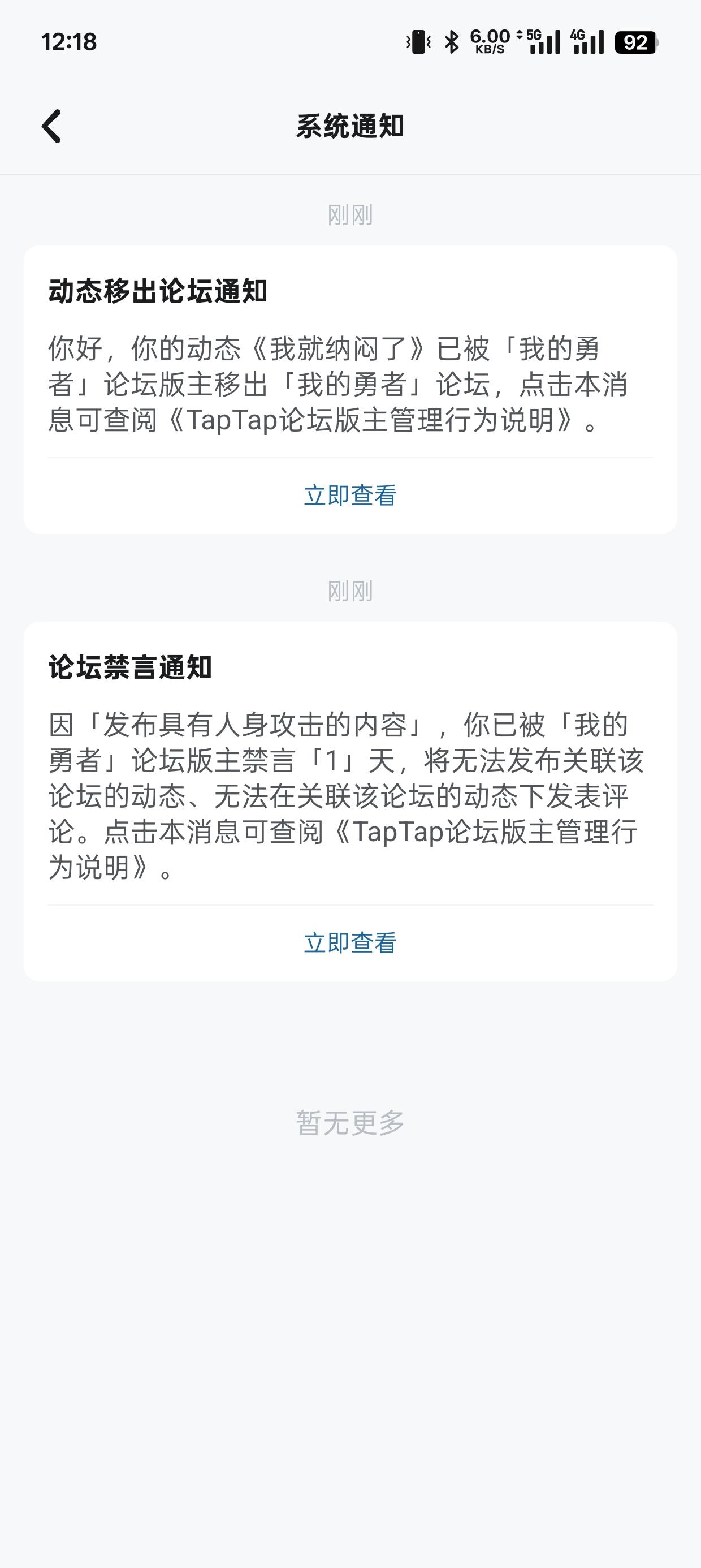
Task: Tap 立即查看 under 论坛禁言通知
Action: tap(350, 943)
